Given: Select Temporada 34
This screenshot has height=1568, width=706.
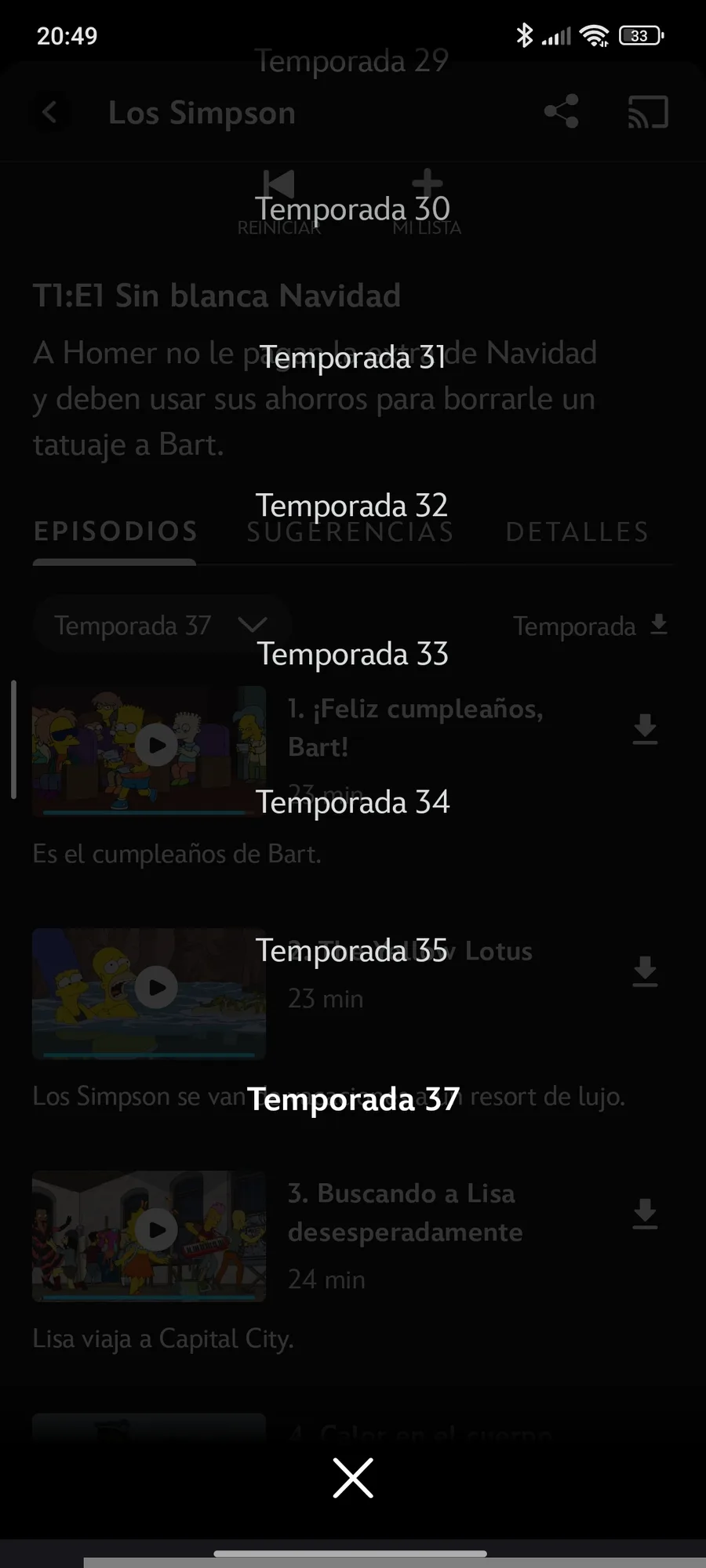Looking at the screenshot, I should coord(352,802).
